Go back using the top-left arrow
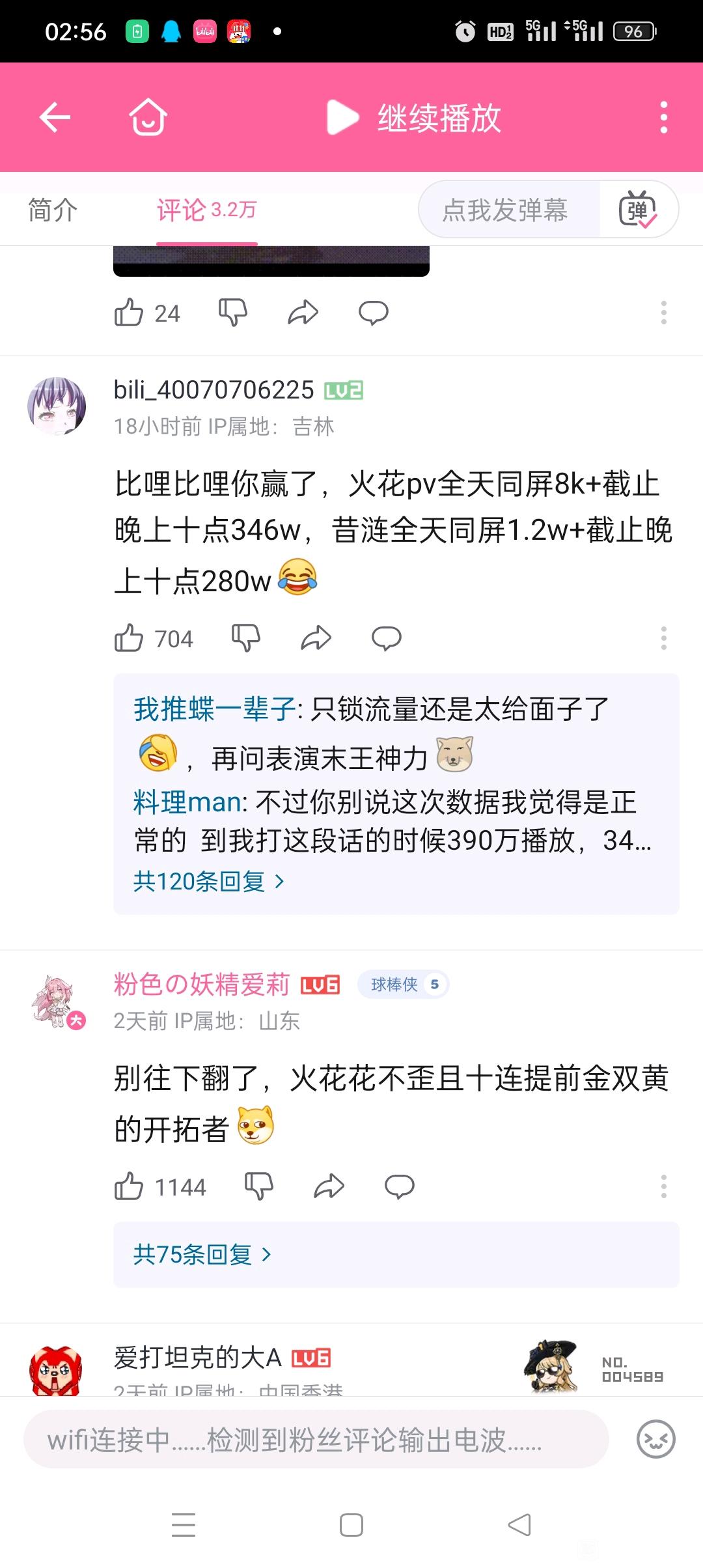Screen dimensions: 703x1568 tap(55, 118)
